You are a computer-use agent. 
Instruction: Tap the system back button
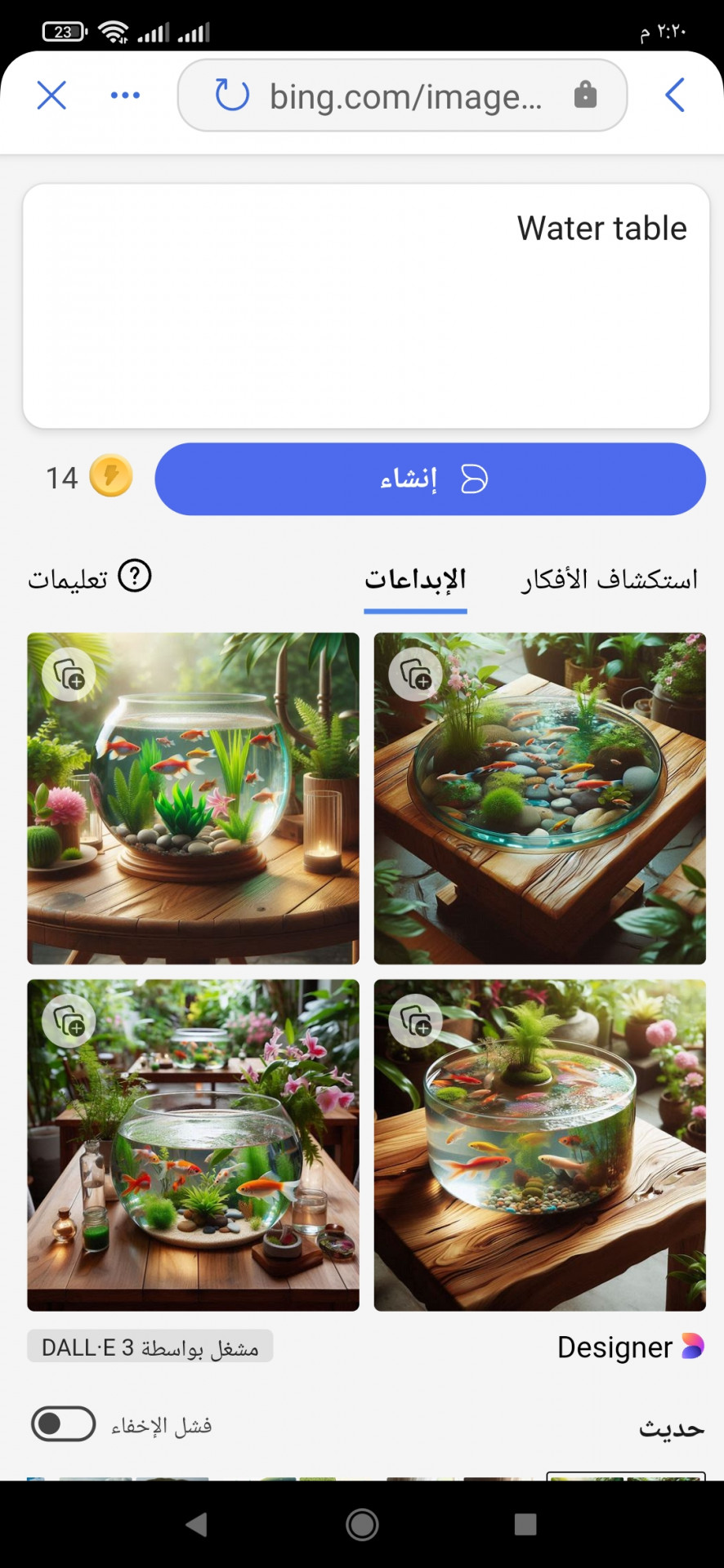tap(196, 1524)
